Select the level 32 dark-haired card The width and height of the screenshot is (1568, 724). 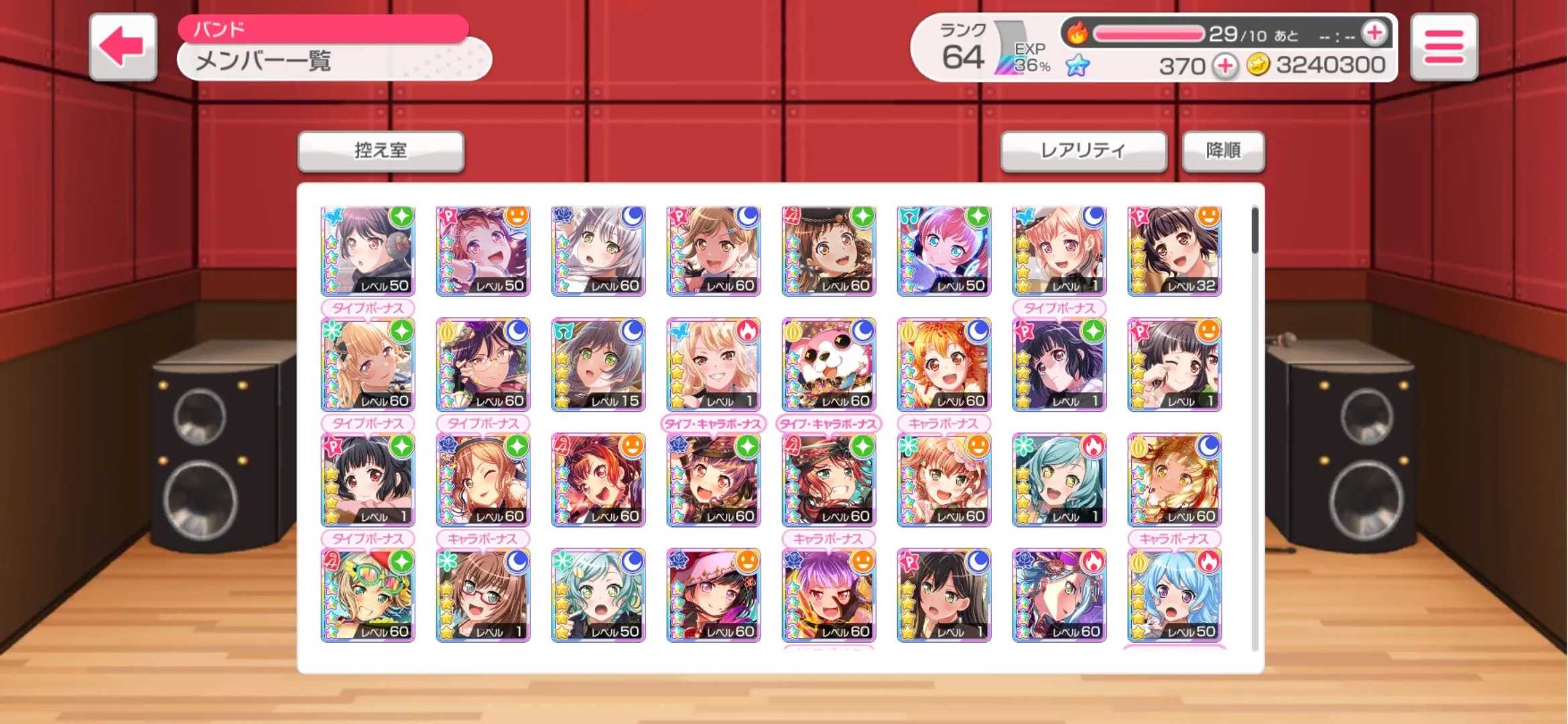(x=1174, y=251)
